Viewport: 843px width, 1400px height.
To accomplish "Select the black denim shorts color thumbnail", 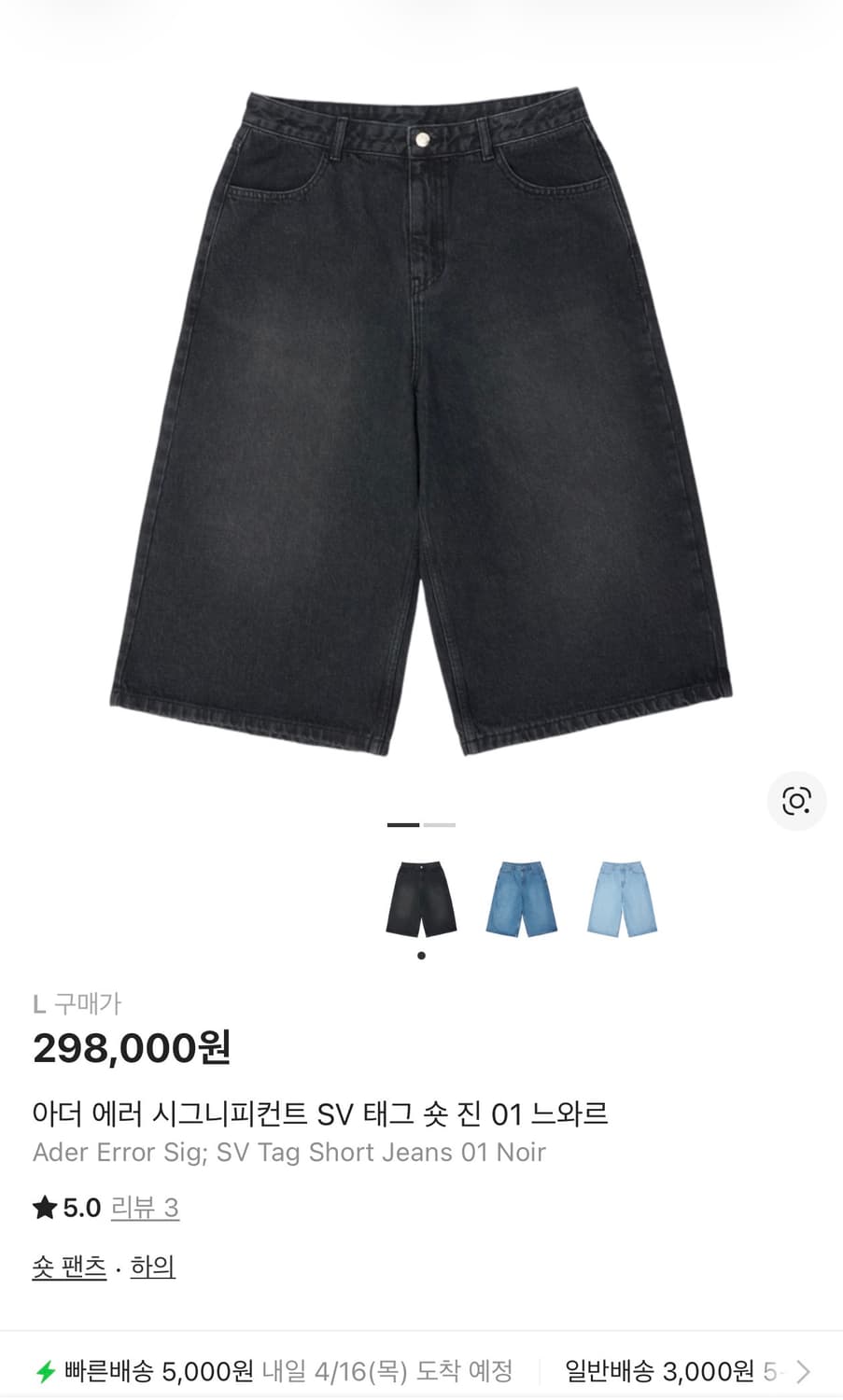I will [420, 899].
